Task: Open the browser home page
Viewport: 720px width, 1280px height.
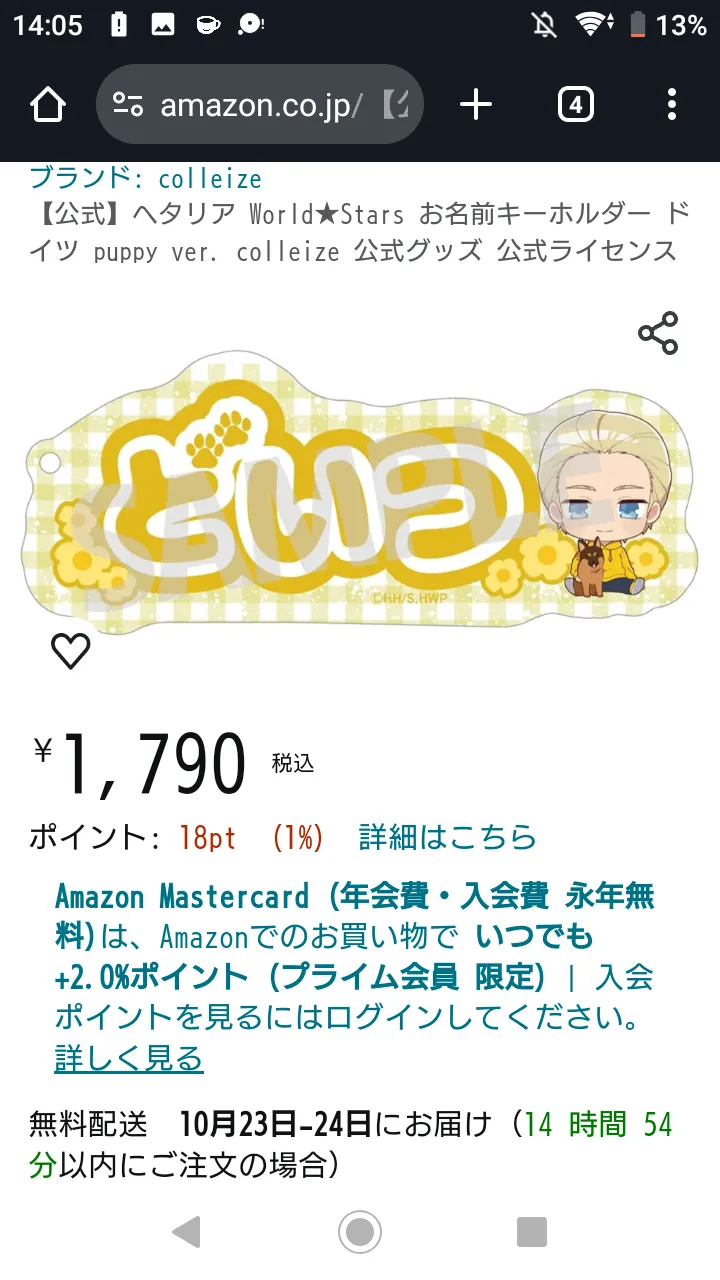Action: tap(48, 104)
